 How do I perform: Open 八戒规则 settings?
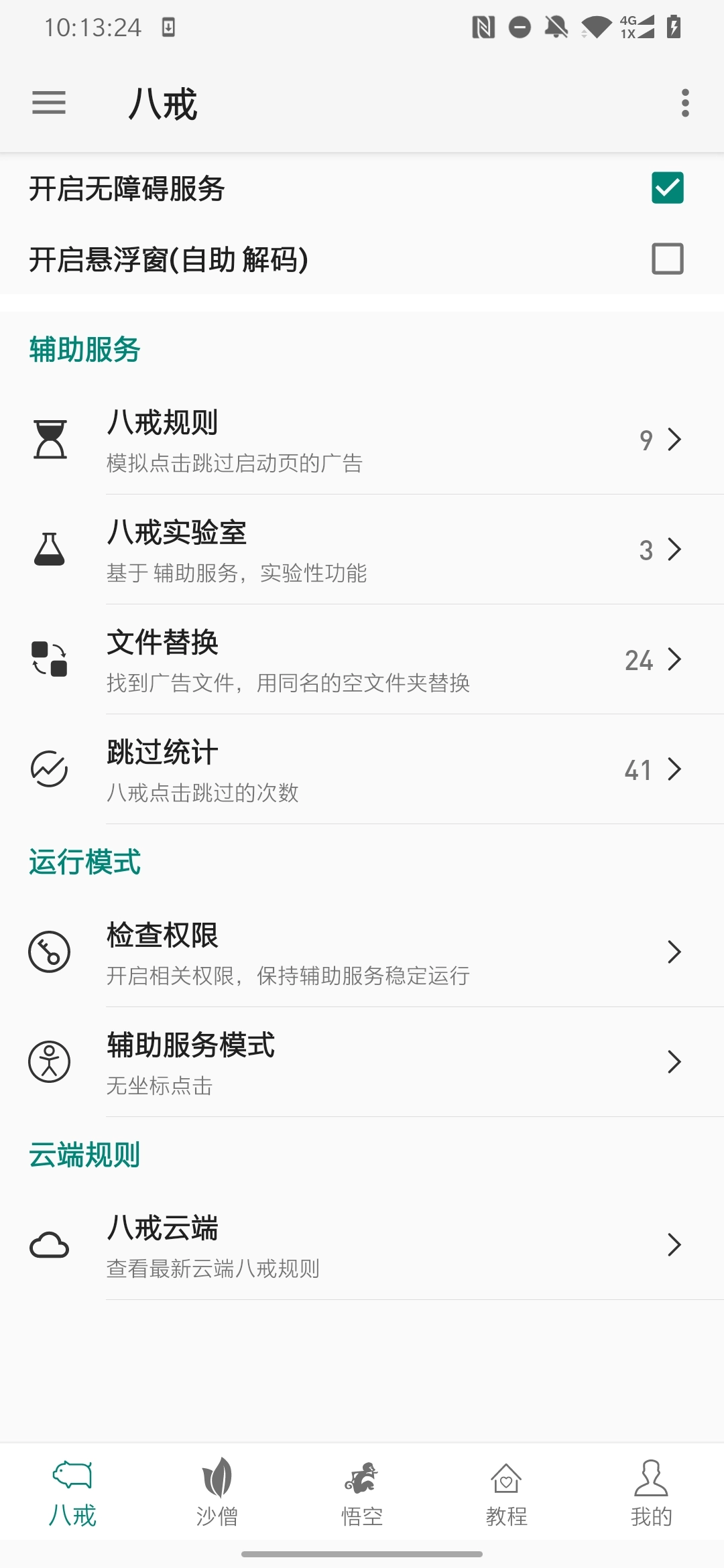point(362,440)
